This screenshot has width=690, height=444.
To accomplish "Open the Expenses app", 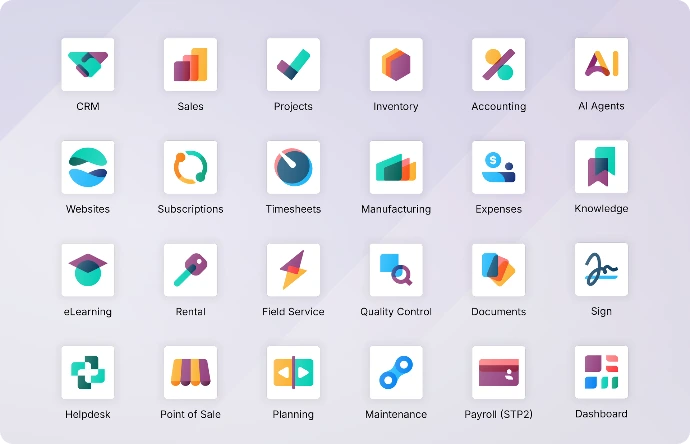I will (x=498, y=167).
